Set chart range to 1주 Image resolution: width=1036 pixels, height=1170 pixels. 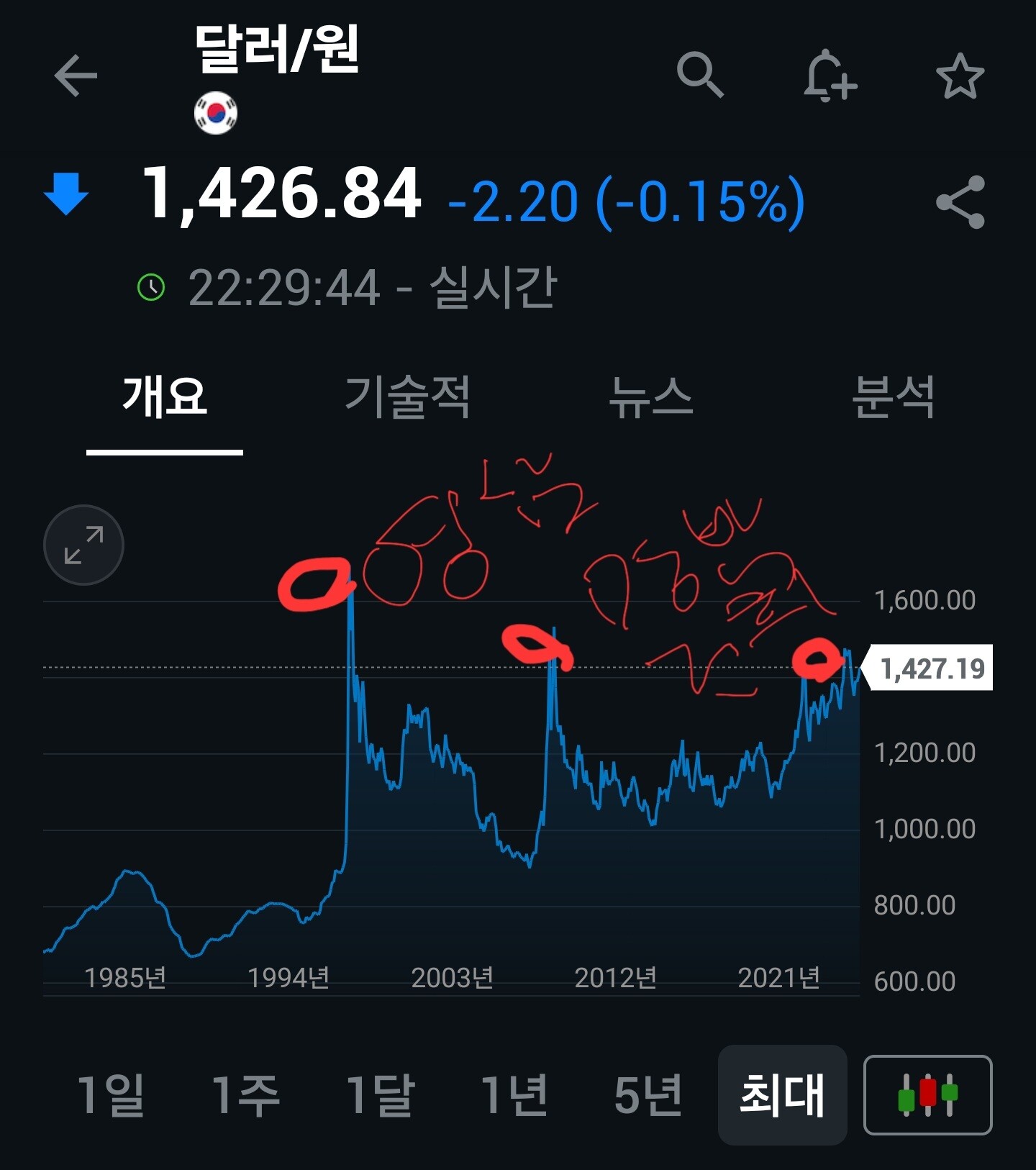click(x=245, y=1094)
